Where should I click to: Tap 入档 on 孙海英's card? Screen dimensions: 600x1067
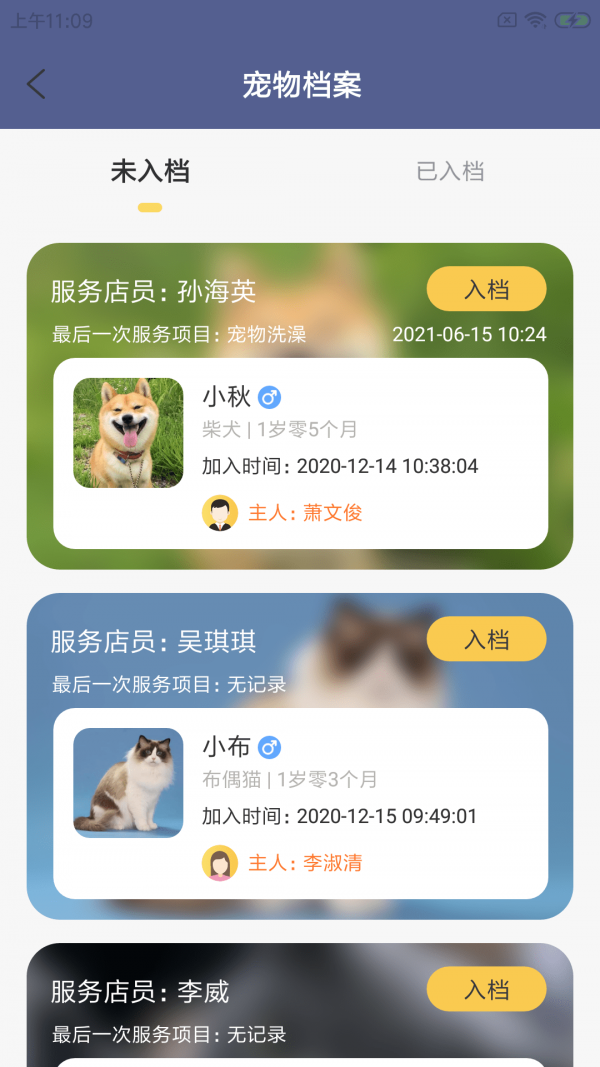[486, 290]
